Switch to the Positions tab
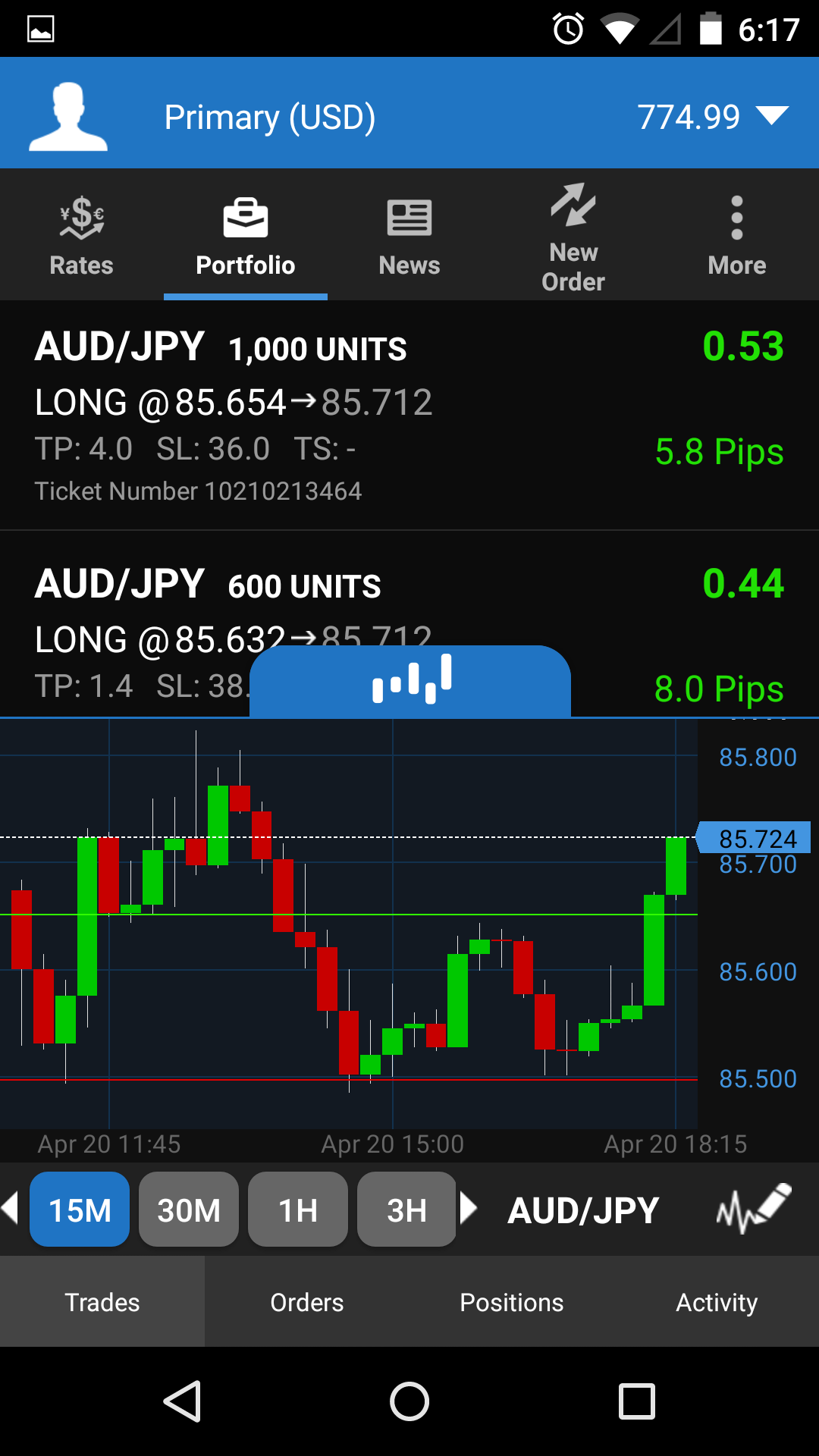The image size is (819, 1456). [512, 1302]
